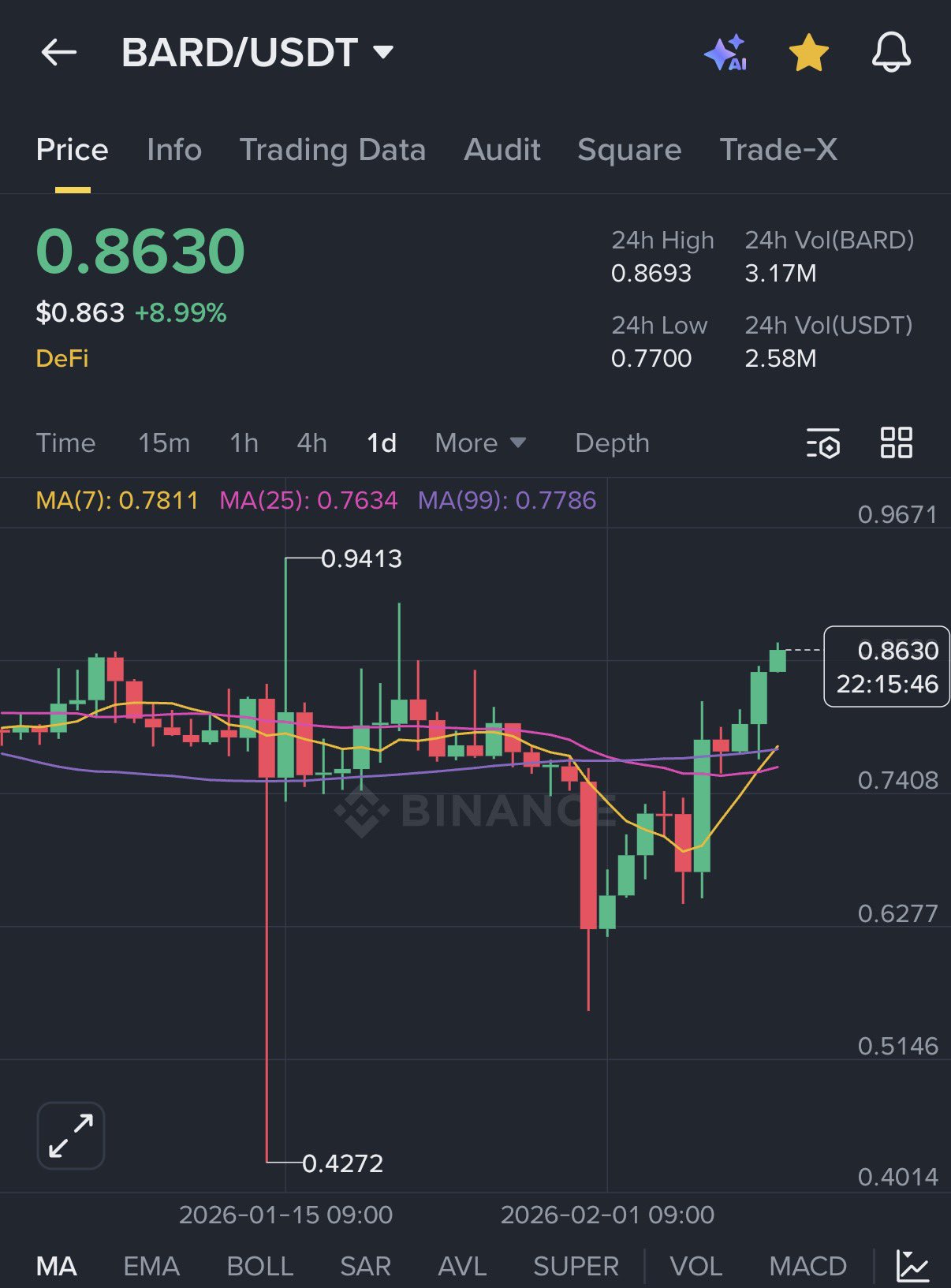Select the 4h chart interval
Viewport: 951px width, 1288px height.
pyautogui.click(x=311, y=443)
